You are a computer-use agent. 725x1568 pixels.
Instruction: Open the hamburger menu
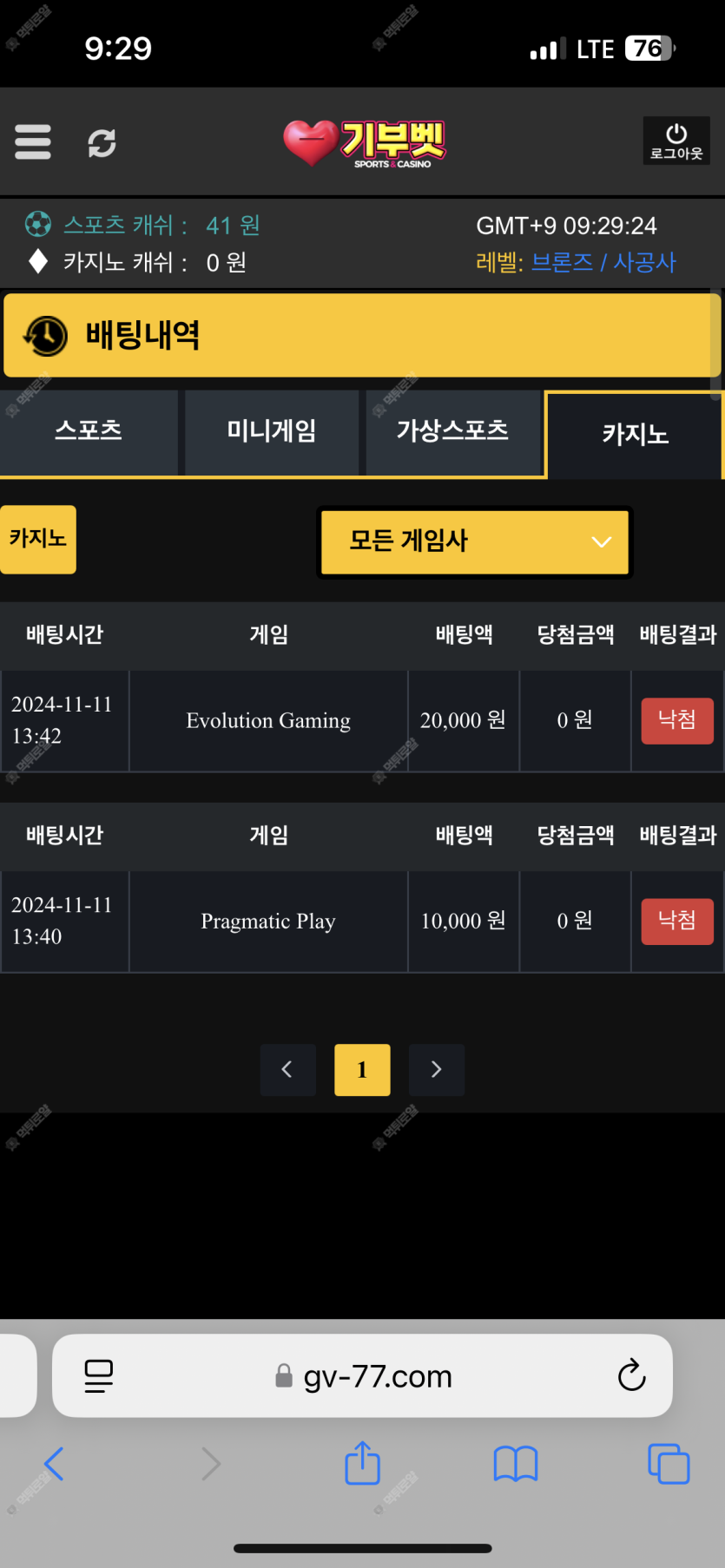[33, 142]
